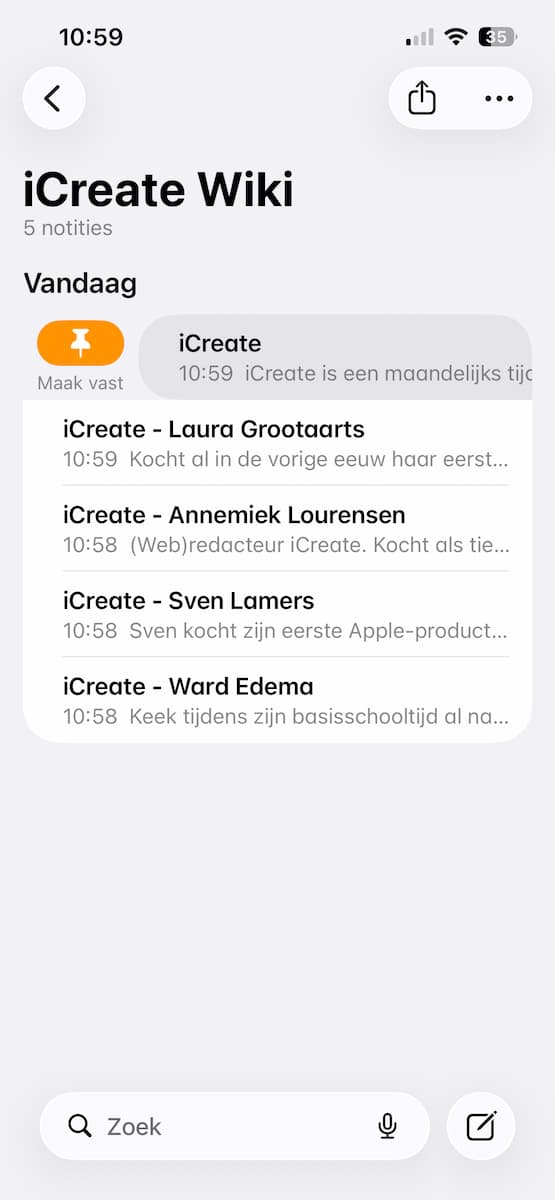
Task: Compose a new note
Action: [x=481, y=1126]
